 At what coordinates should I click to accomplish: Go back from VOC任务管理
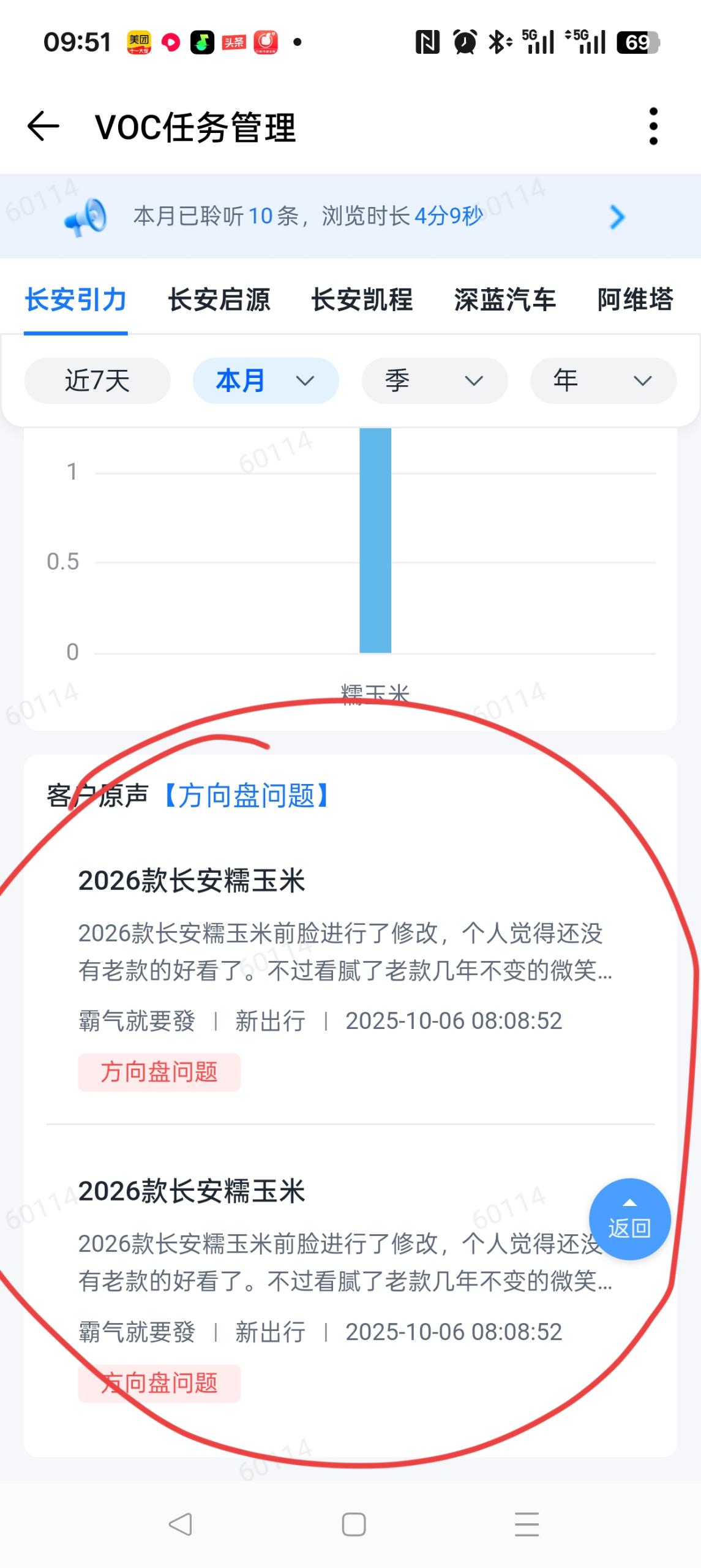(x=43, y=127)
